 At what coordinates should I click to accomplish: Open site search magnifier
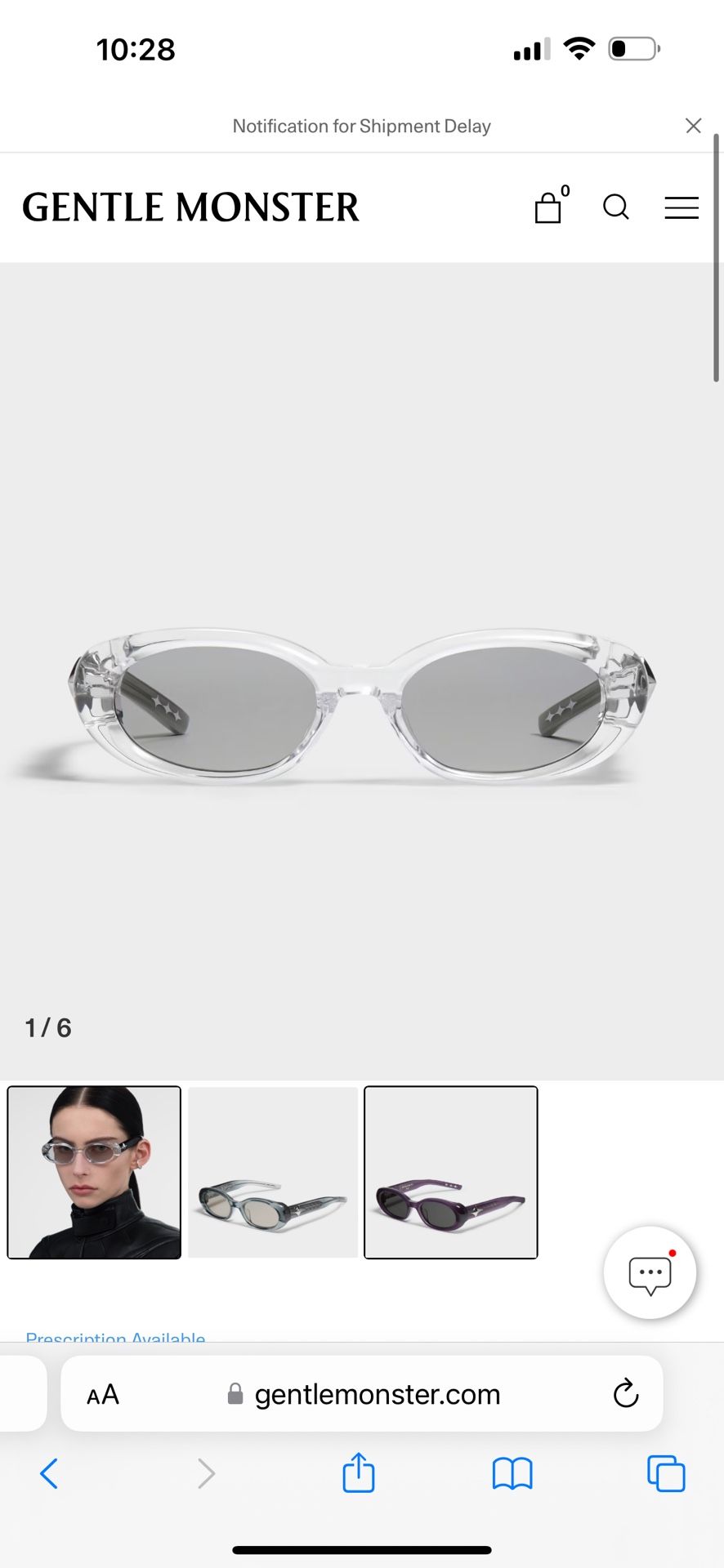[616, 207]
